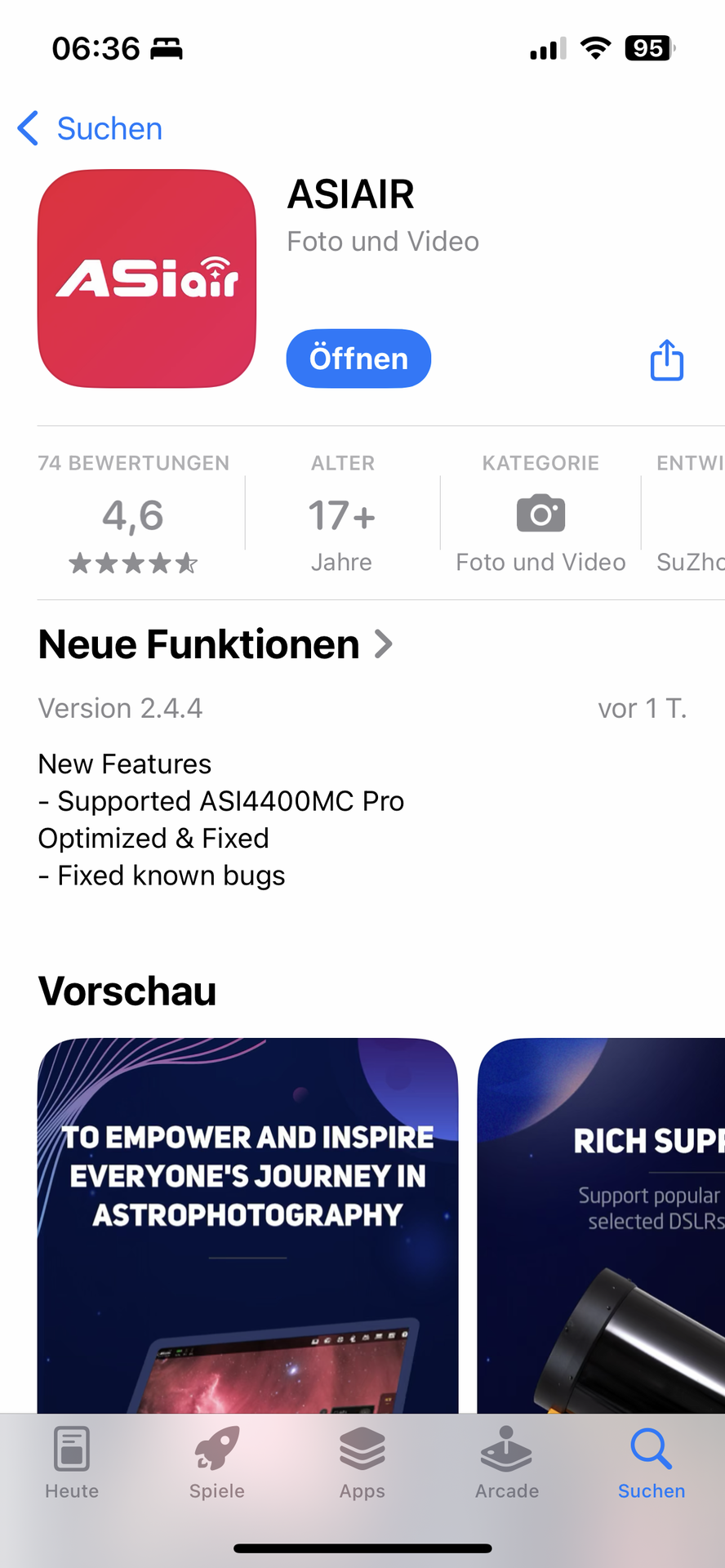Go back to Suchen results
This screenshot has height=1568, width=725.
pyautogui.click(x=90, y=129)
